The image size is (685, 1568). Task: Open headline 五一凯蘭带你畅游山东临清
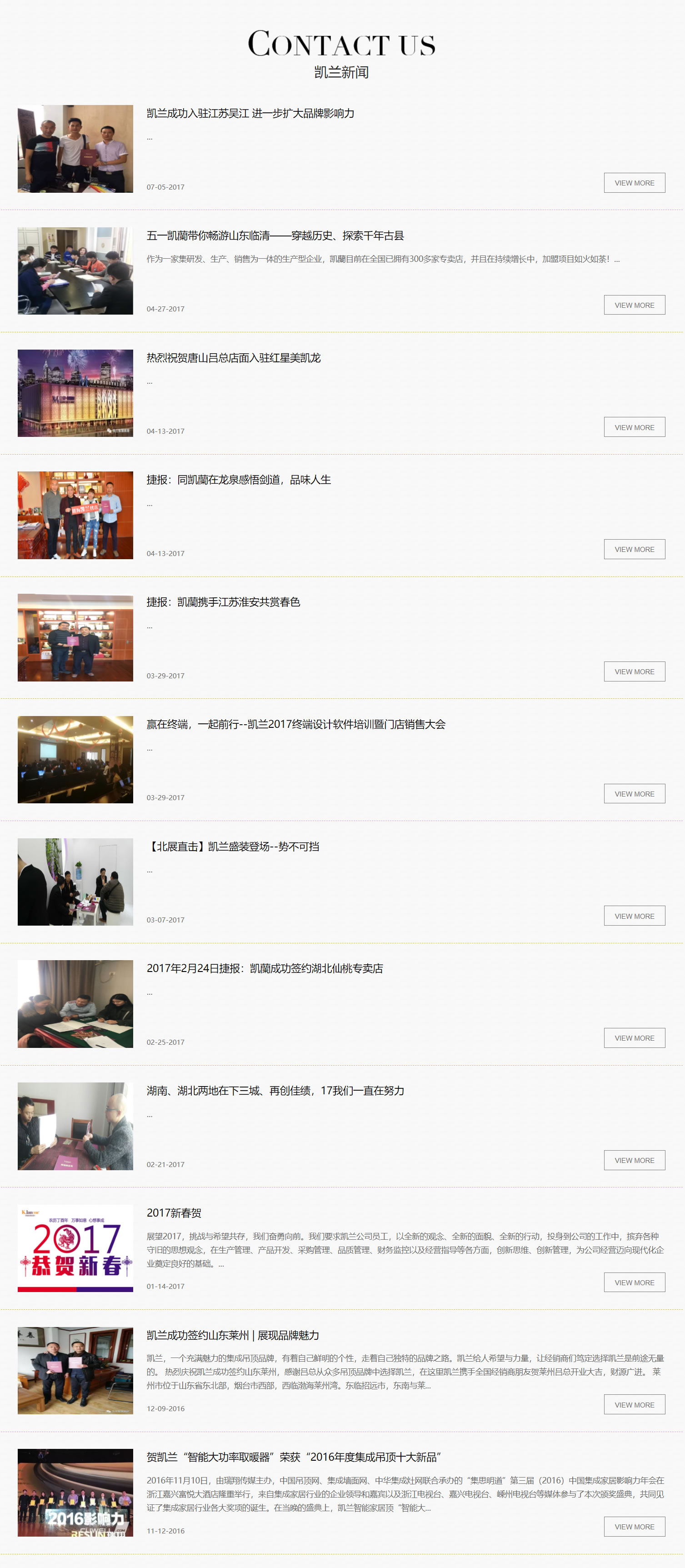click(275, 235)
